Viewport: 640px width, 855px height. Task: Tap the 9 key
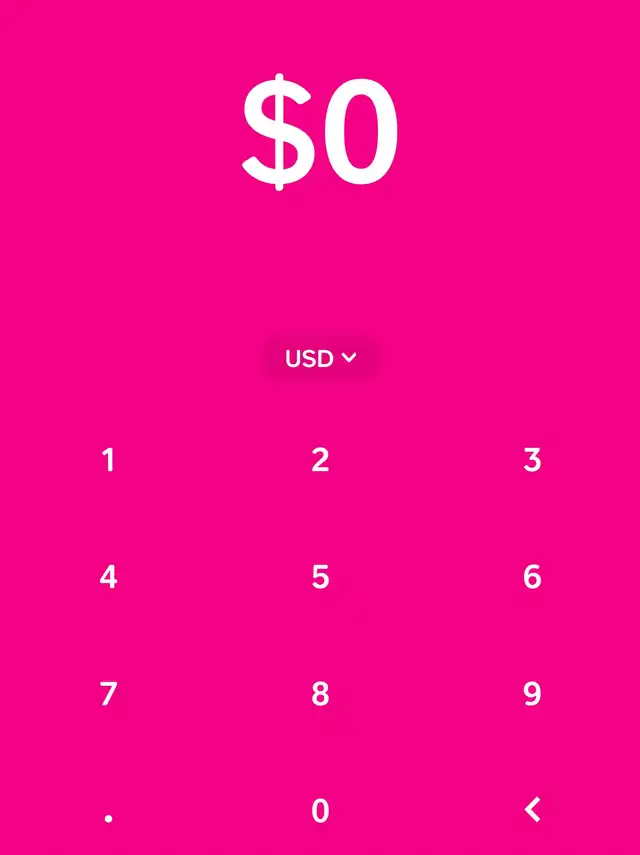point(532,694)
